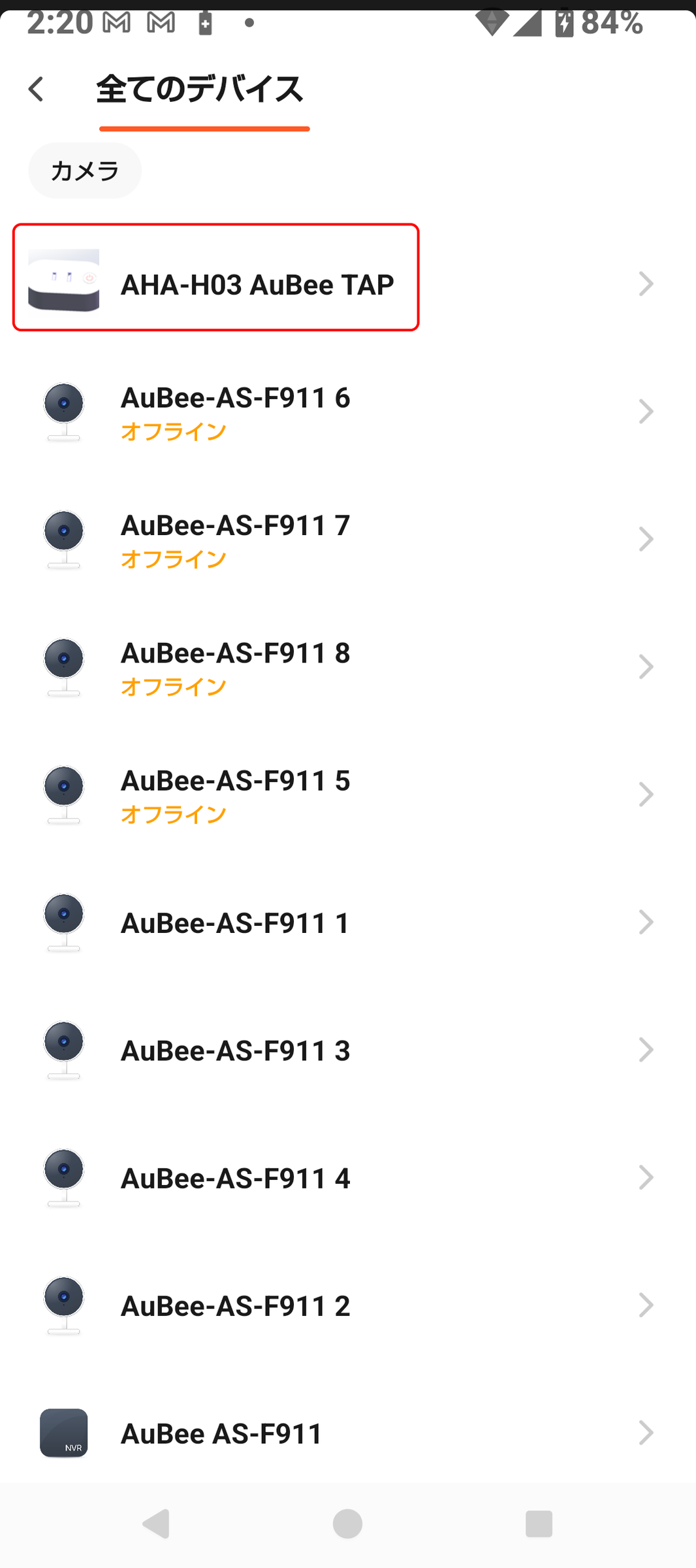Open offline camera AuBee-AS-F911 6
696x1568 pixels.
click(x=347, y=412)
